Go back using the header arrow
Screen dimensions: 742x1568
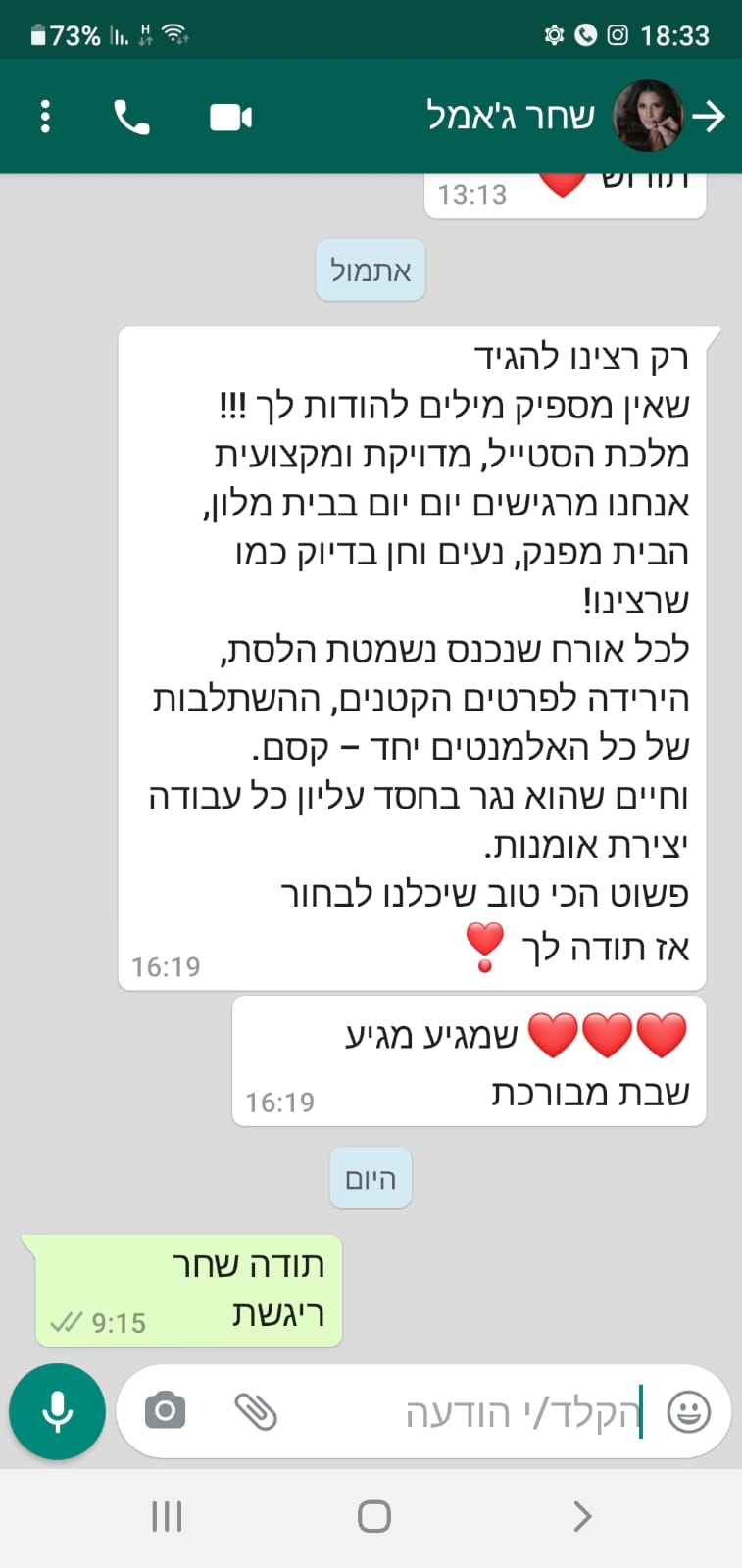point(709,117)
